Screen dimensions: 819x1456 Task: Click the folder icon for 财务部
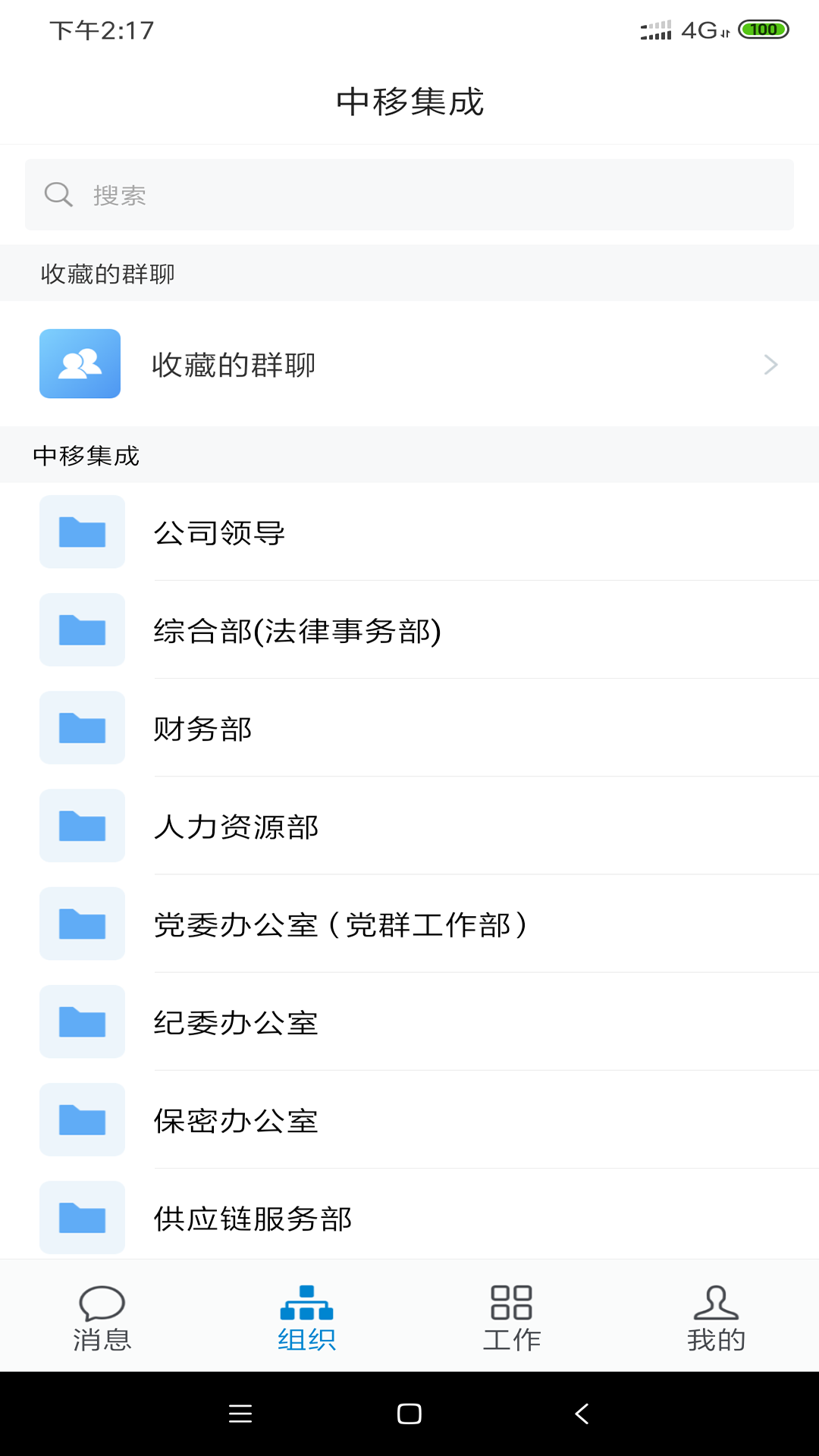(x=82, y=727)
